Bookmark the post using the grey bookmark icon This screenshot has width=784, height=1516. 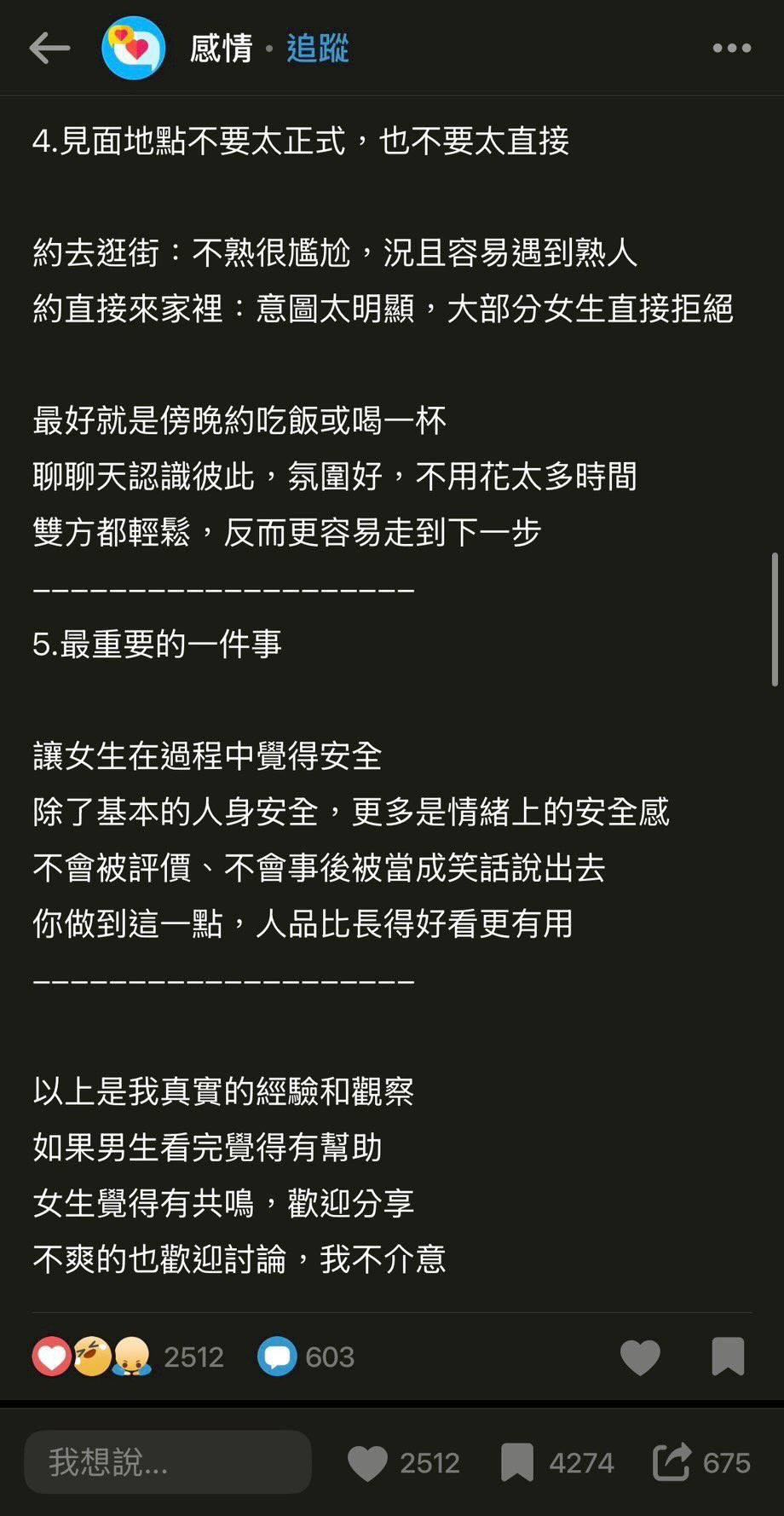coord(728,1357)
